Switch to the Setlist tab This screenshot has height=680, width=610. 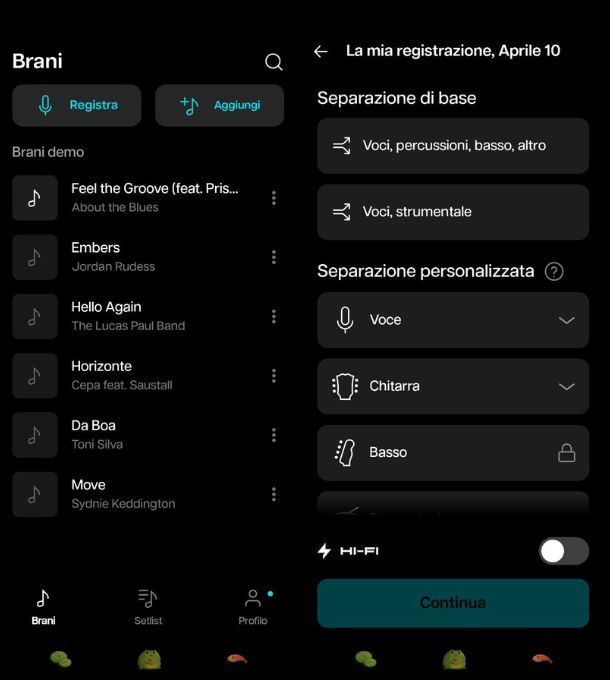[x=148, y=606]
